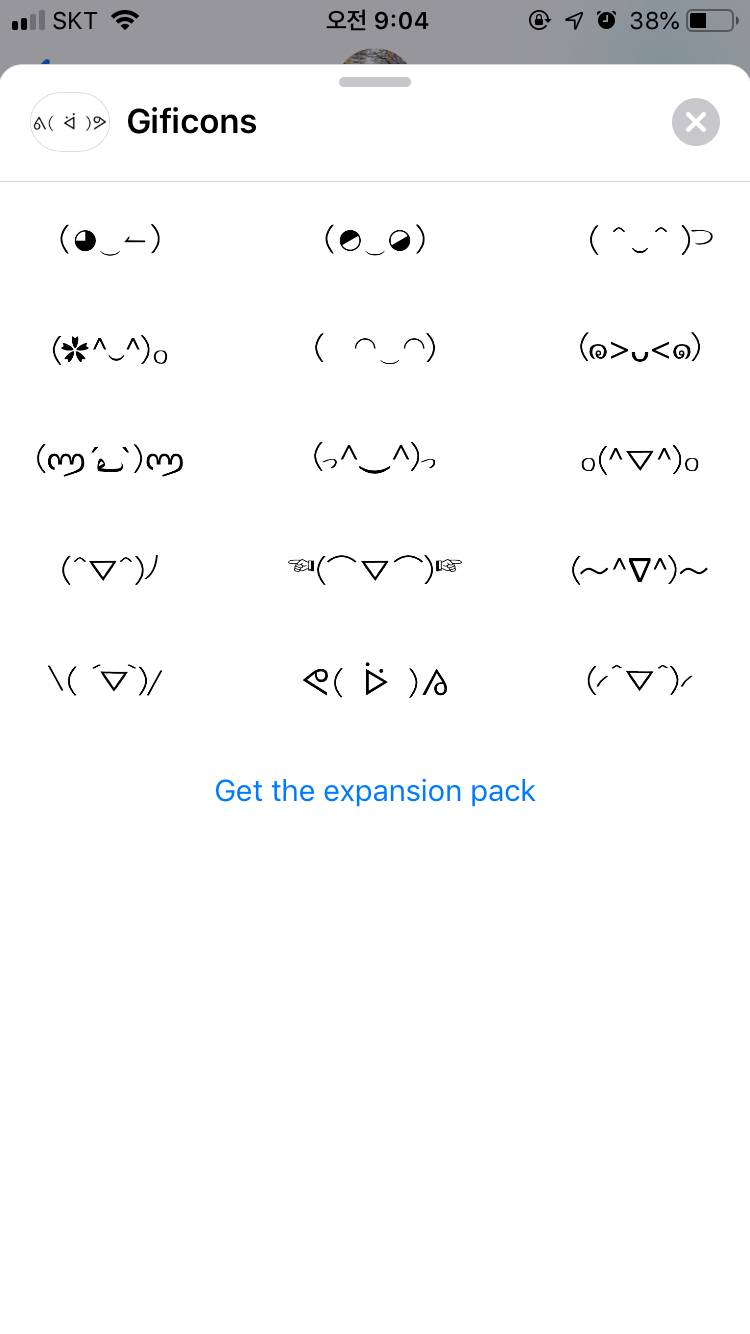
Task: Choose the o(^▽^)o cheering emoticon
Action: 640,461
